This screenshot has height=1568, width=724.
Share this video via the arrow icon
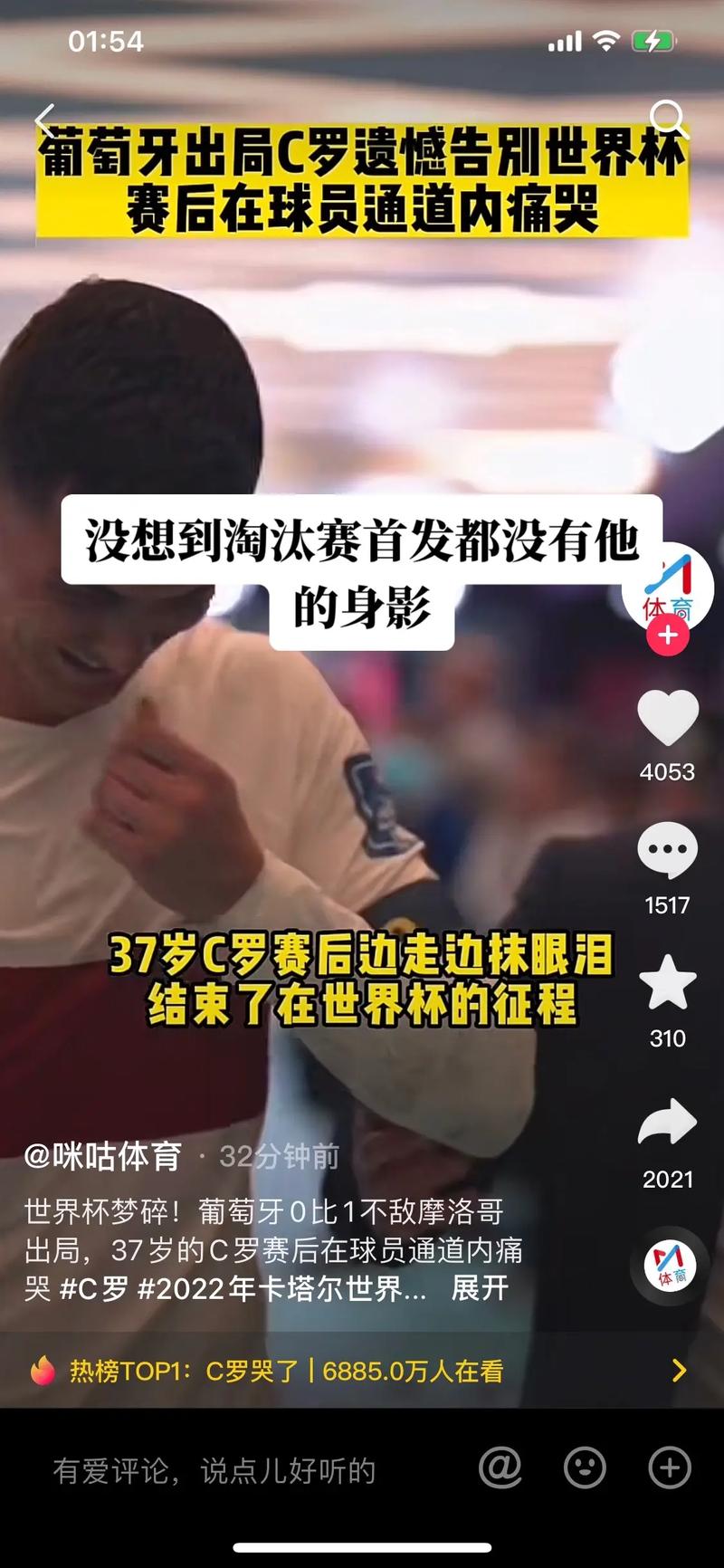tap(668, 1123)
